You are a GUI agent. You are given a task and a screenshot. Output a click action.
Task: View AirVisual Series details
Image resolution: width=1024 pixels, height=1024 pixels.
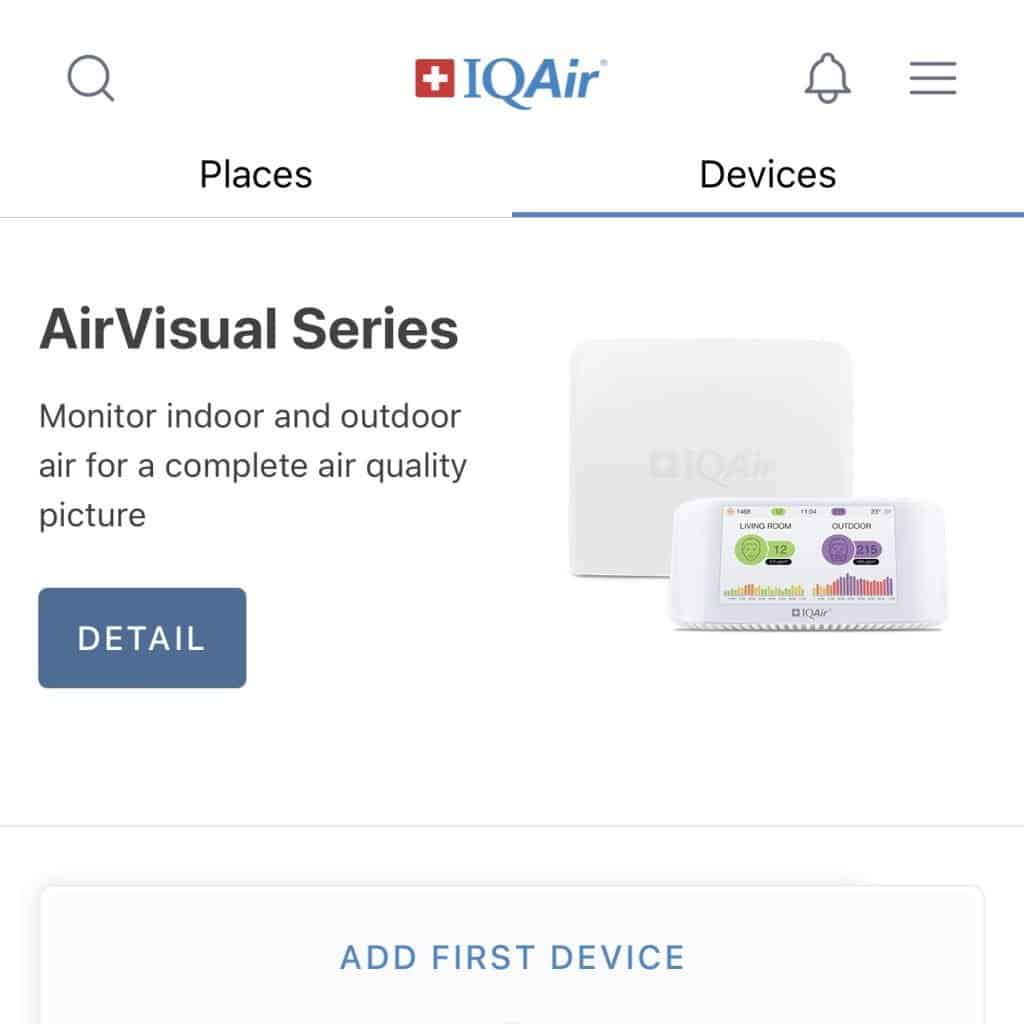coord(142,638)
